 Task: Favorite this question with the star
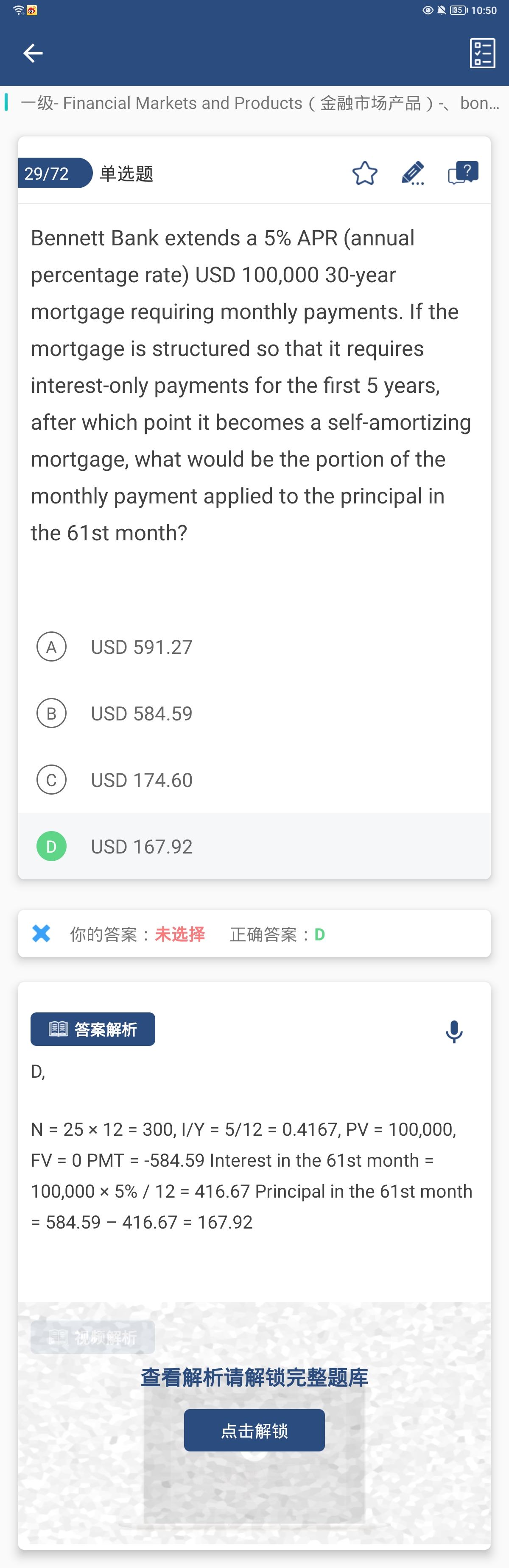click(364, 173)
